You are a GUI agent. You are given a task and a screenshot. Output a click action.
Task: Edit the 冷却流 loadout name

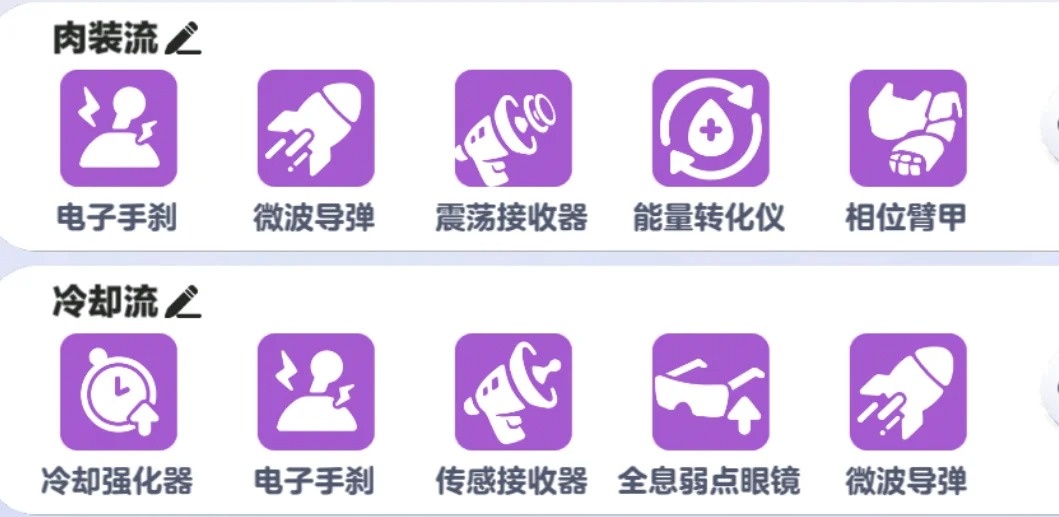pos(183,302)
